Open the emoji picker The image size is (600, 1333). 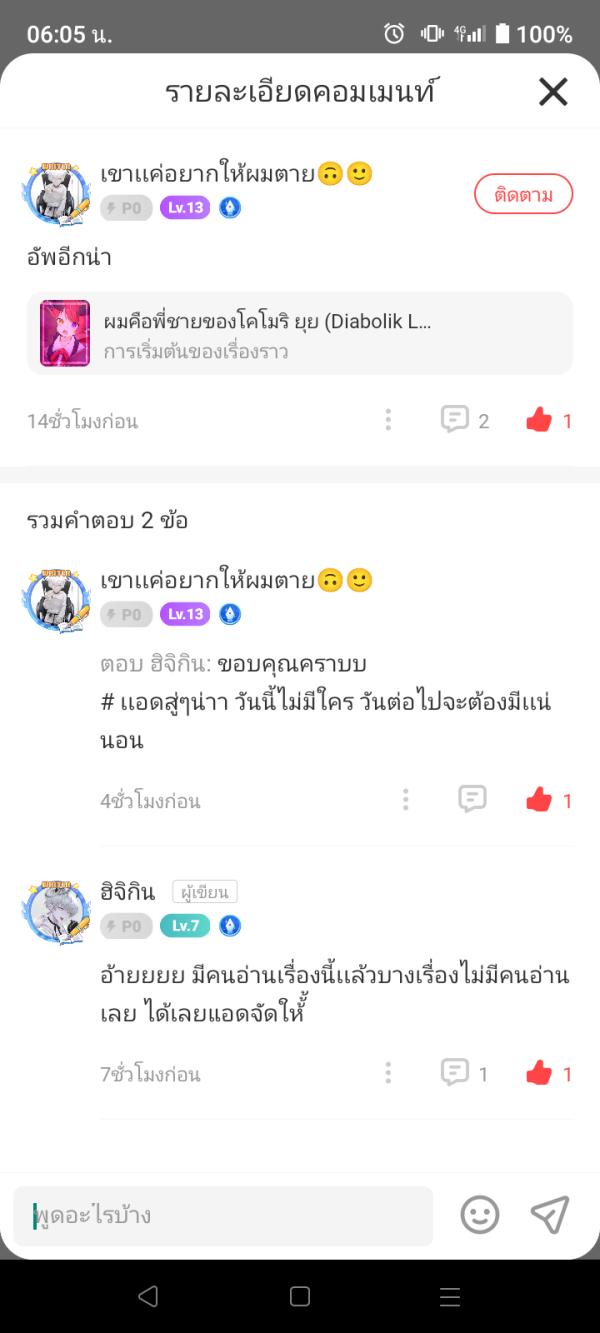(x=480, y=1215)
